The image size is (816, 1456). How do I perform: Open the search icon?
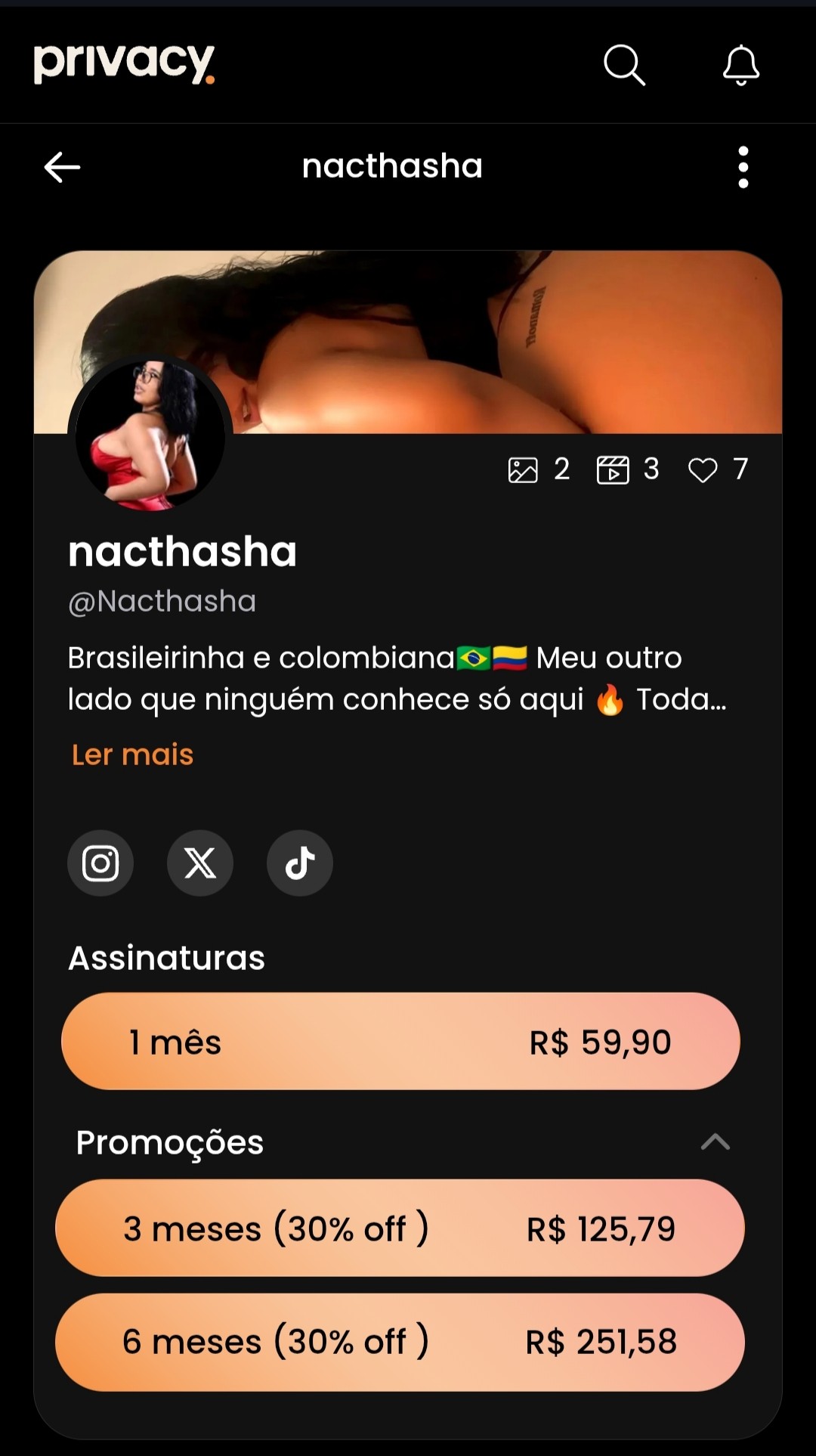tap(624, 65)
